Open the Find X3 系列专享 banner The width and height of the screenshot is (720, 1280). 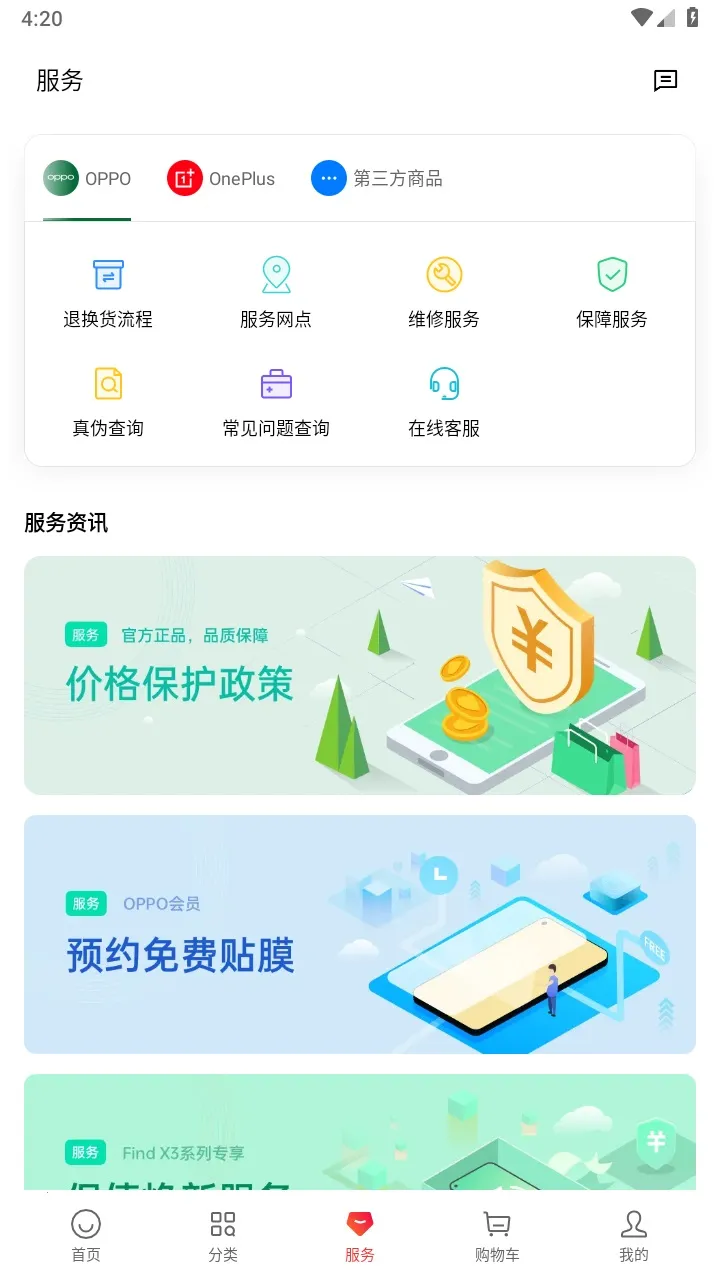coord(360,1140)
